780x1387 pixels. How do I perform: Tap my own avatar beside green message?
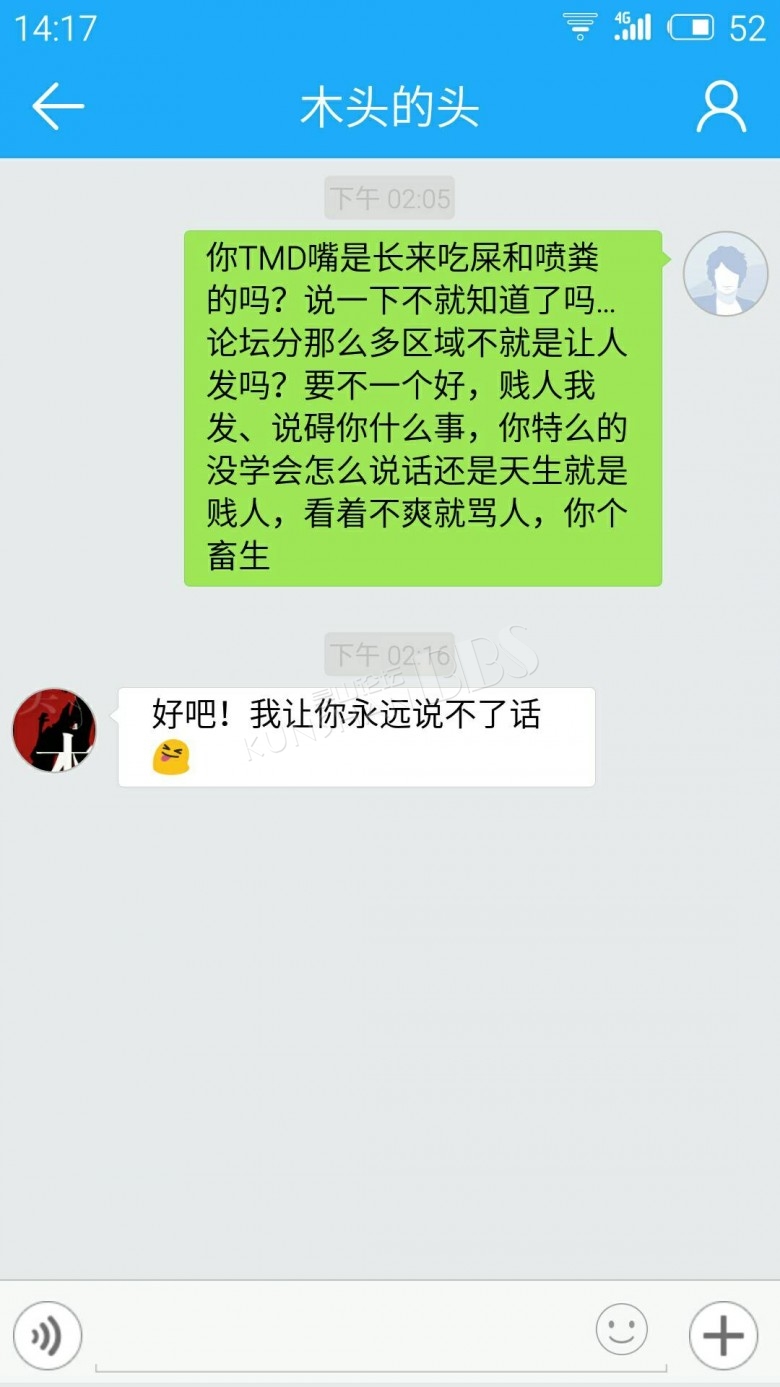pos(725,274)
